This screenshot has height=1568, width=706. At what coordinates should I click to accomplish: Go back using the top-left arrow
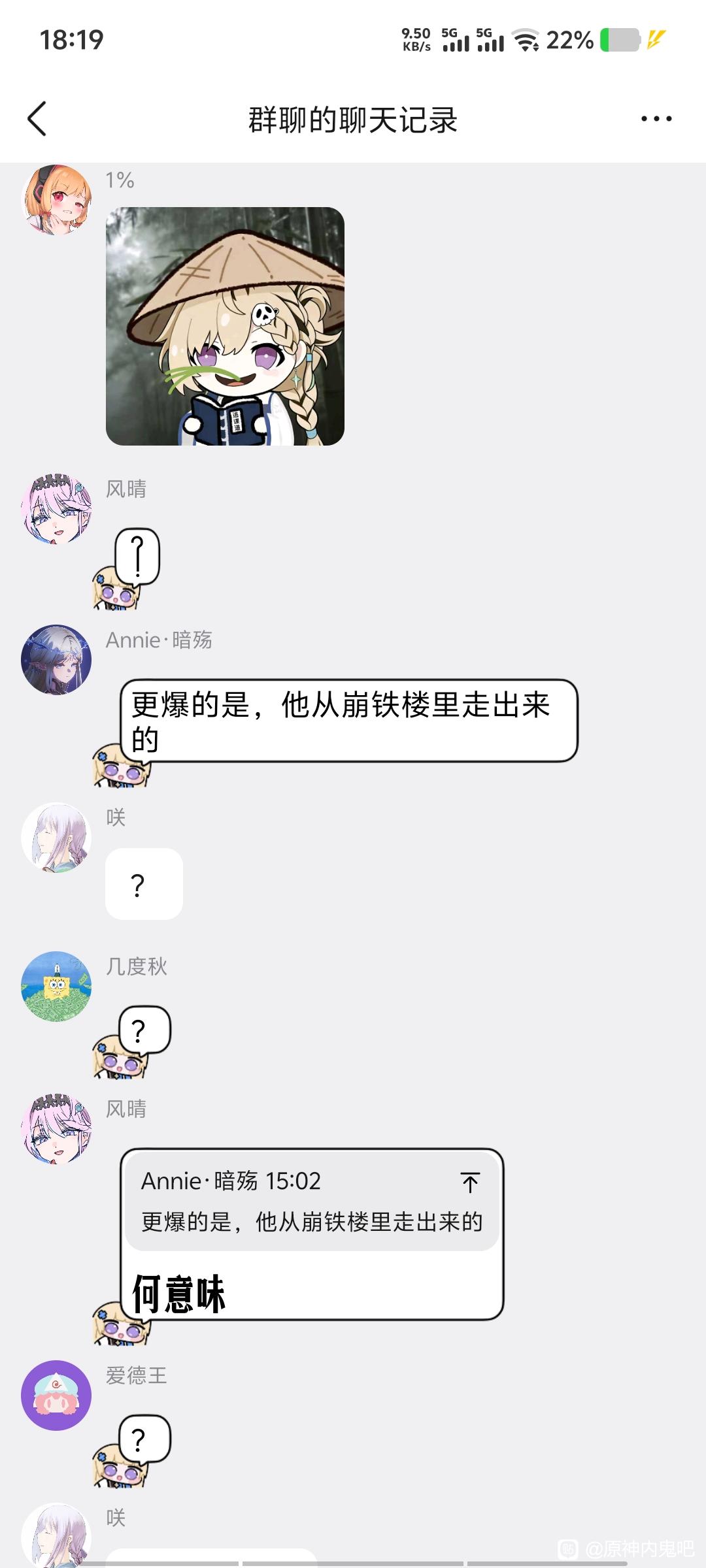[37, 119]
